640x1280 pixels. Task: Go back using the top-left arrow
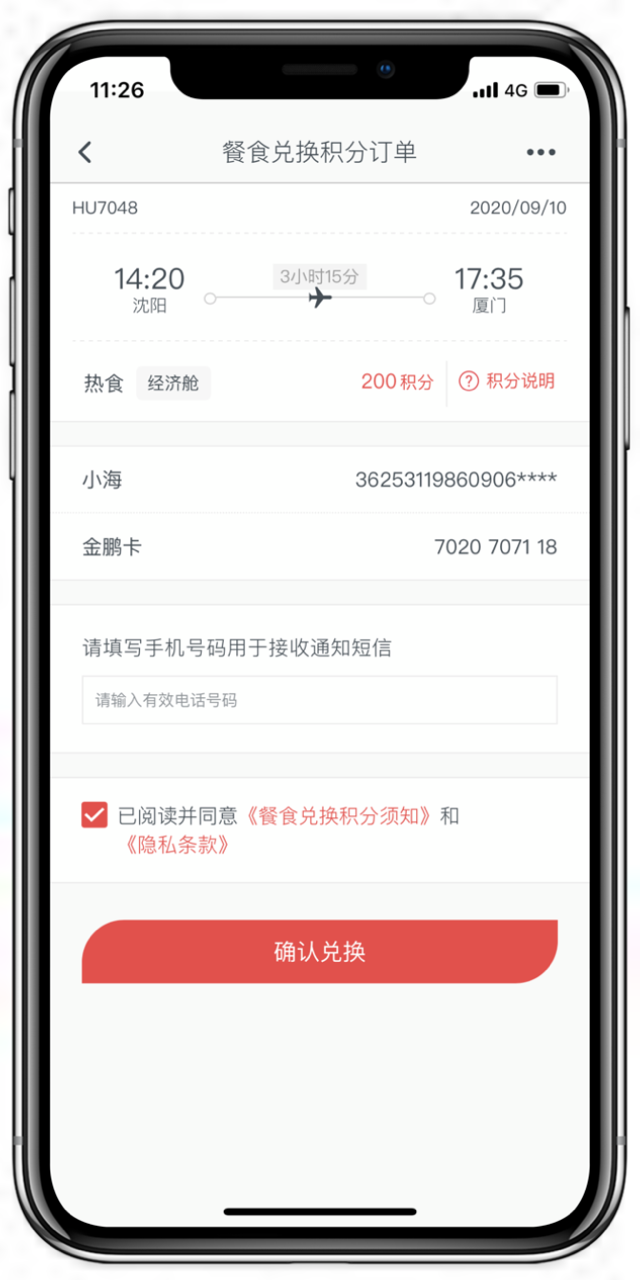click(85, 152)
